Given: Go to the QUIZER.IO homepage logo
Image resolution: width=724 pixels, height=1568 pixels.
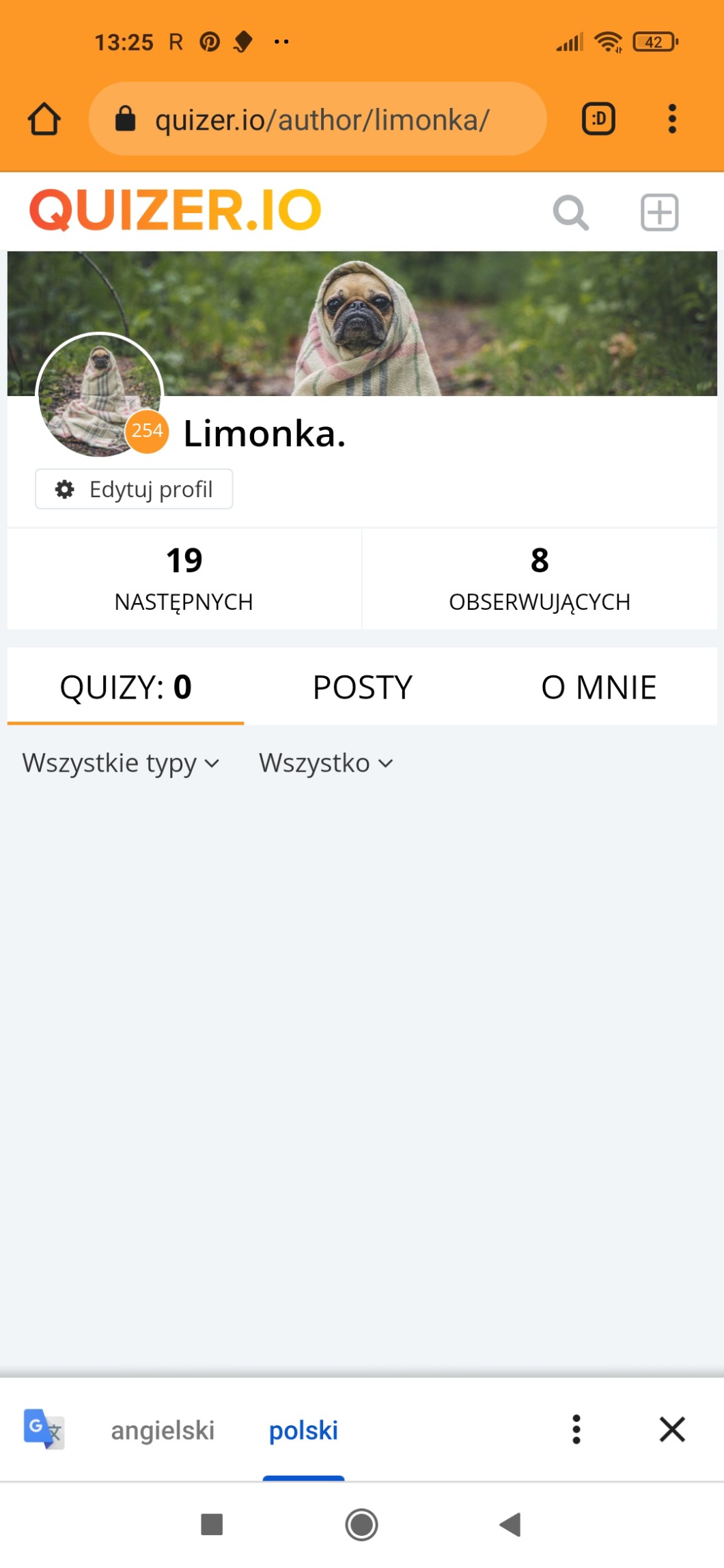Looking at the screenshot, I should point(175,210).
